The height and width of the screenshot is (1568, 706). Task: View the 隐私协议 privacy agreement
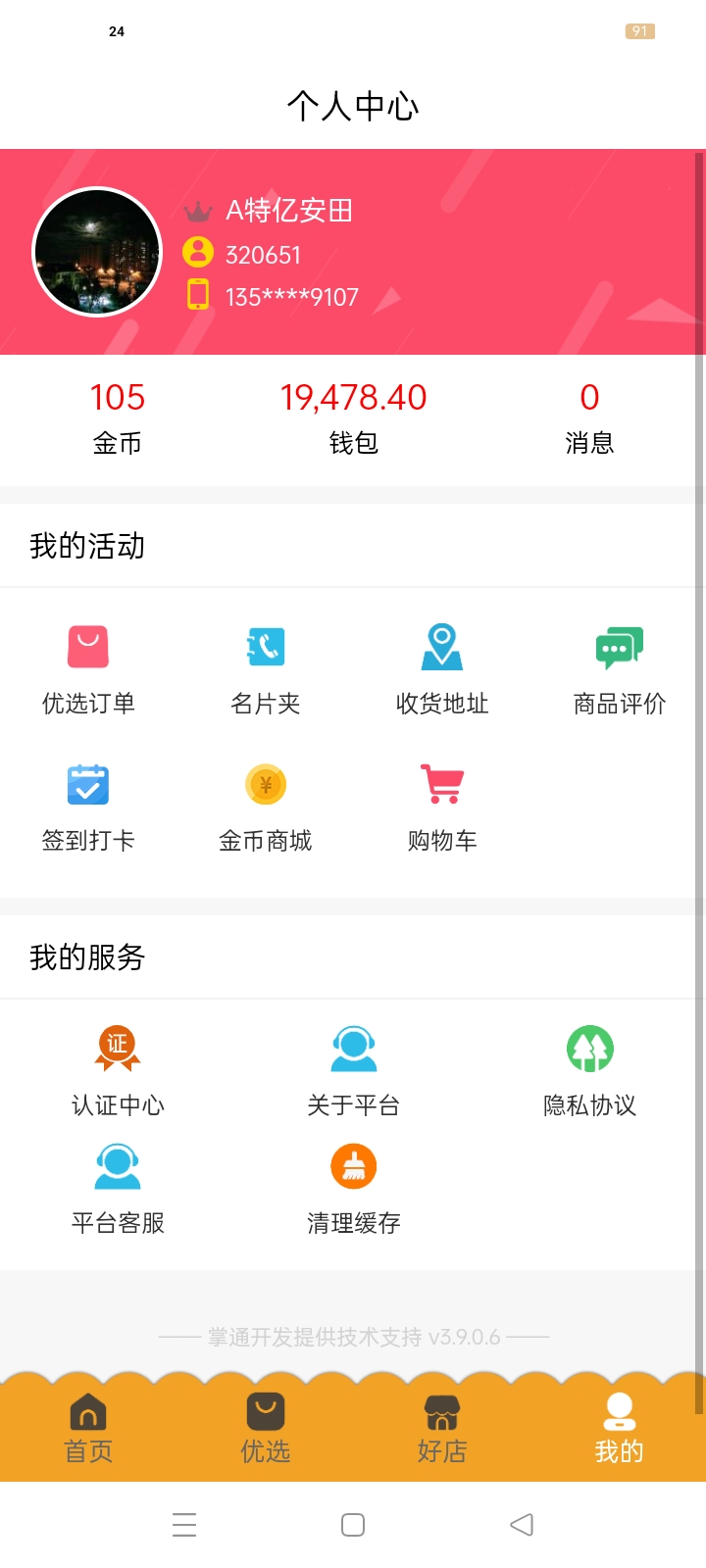[588, 1068]
